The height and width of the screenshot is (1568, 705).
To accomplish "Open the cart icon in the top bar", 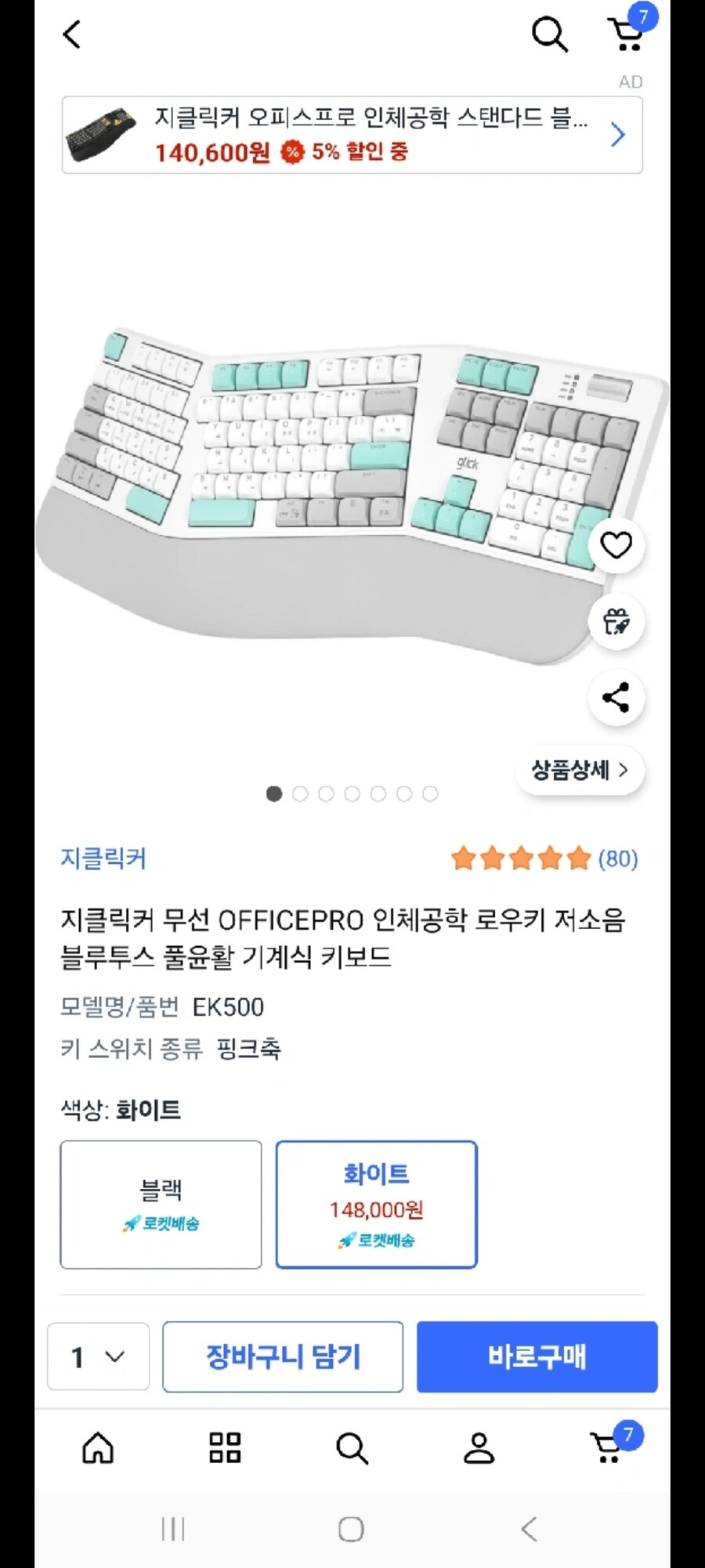I will (x=627, y=34).
